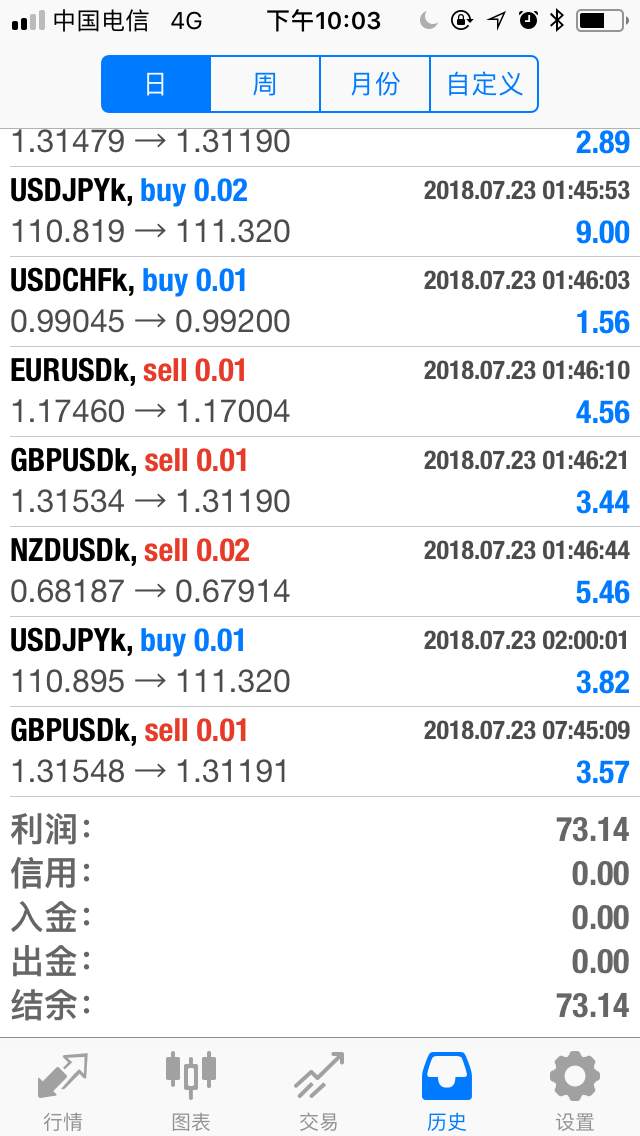Expand the USDJPYk buy 0.02 trade

coord(320,212)
